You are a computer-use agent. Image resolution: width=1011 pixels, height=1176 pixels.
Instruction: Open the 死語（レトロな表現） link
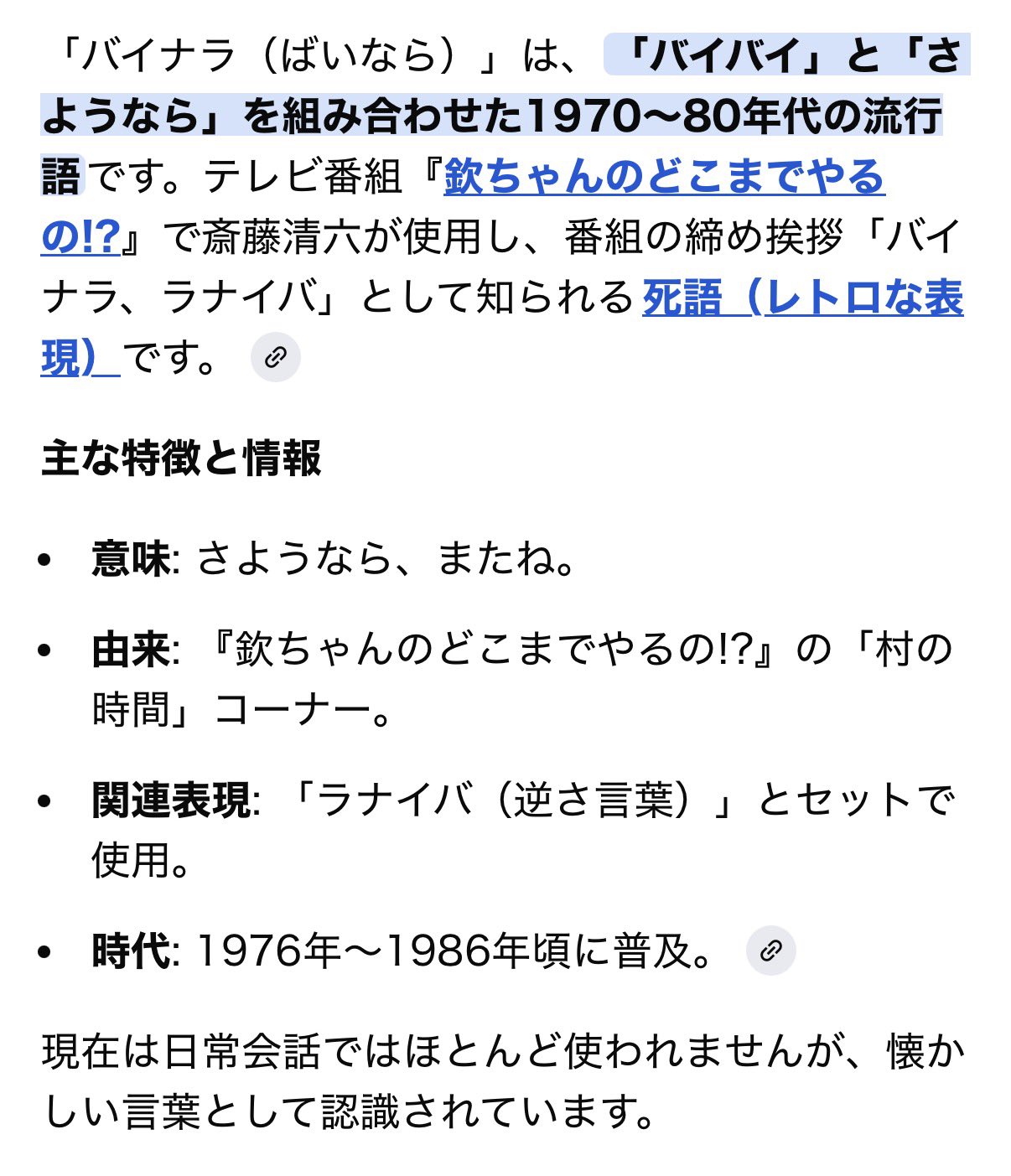[802, 298]
